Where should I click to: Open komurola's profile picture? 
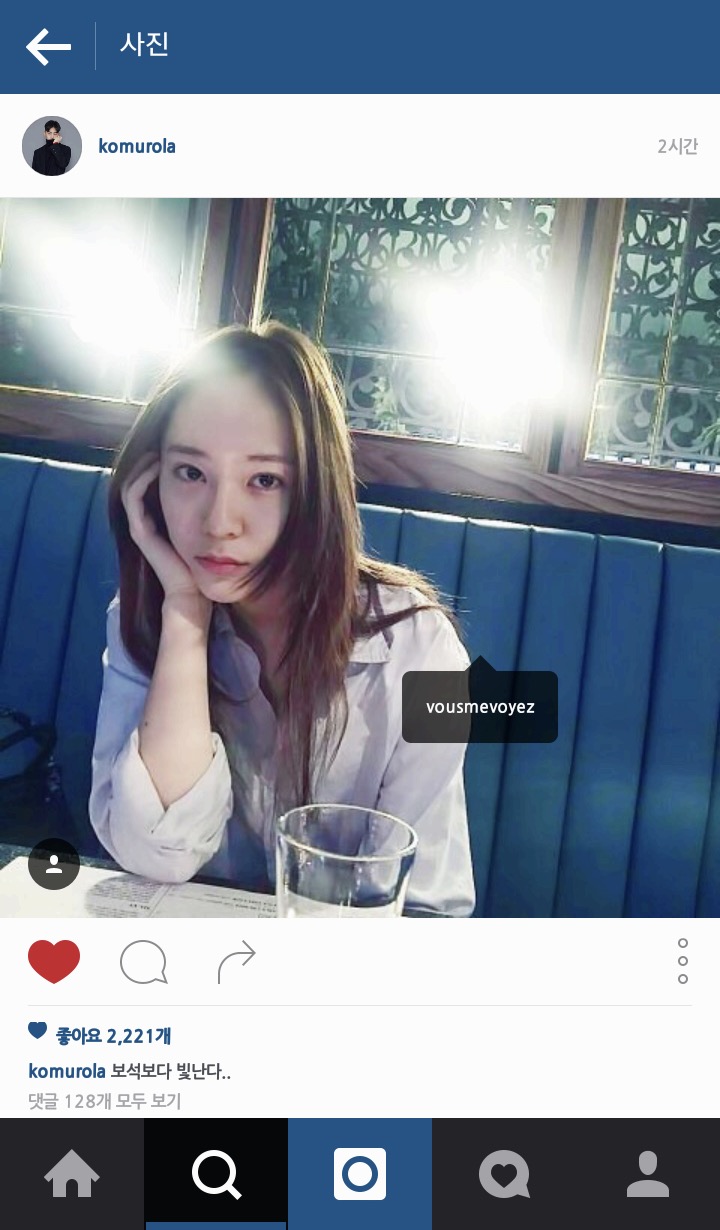pos(52,146)
